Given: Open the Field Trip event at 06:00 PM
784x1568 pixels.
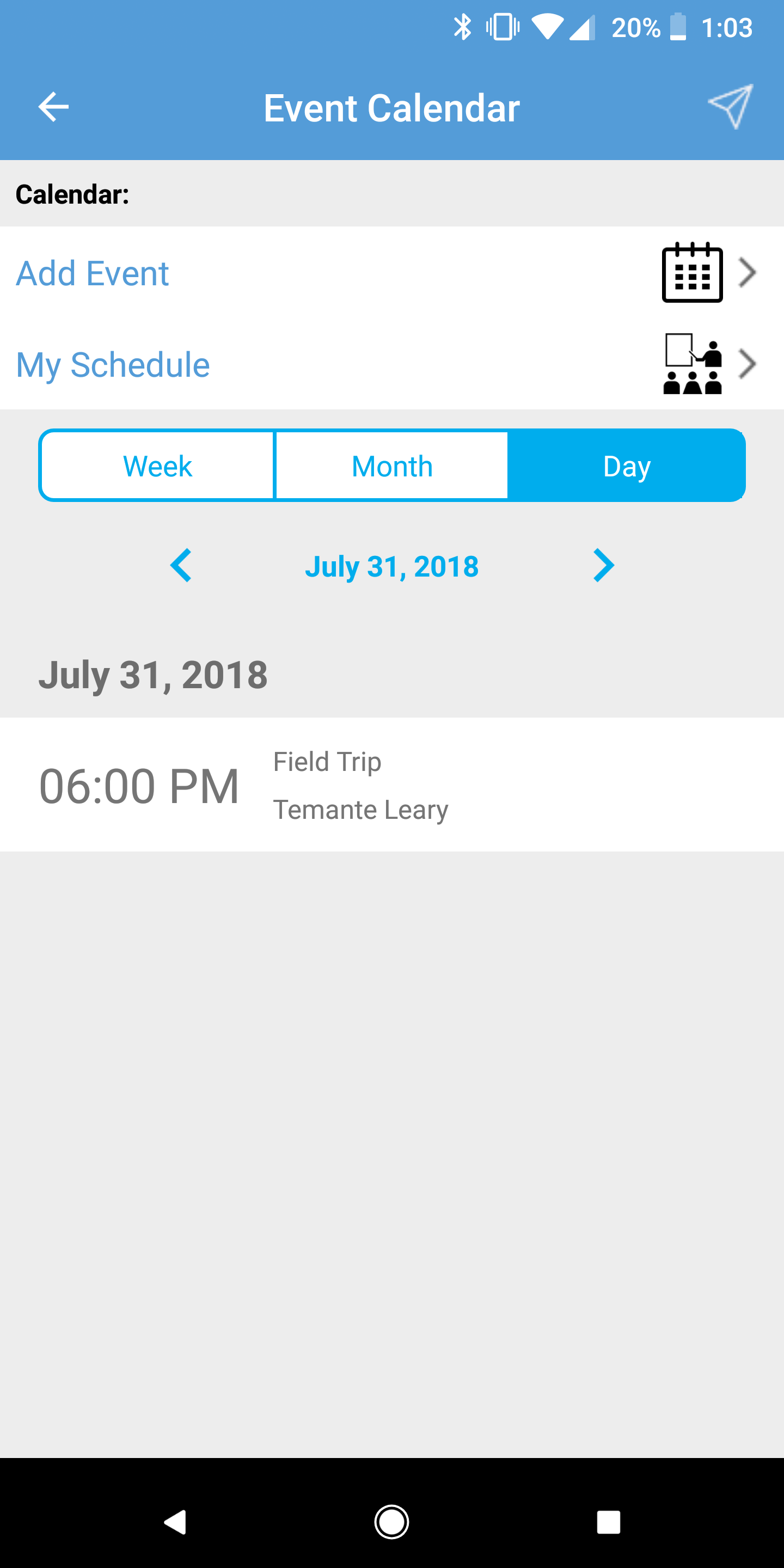Looking at the screenshot, I should [x=392, y=785].
